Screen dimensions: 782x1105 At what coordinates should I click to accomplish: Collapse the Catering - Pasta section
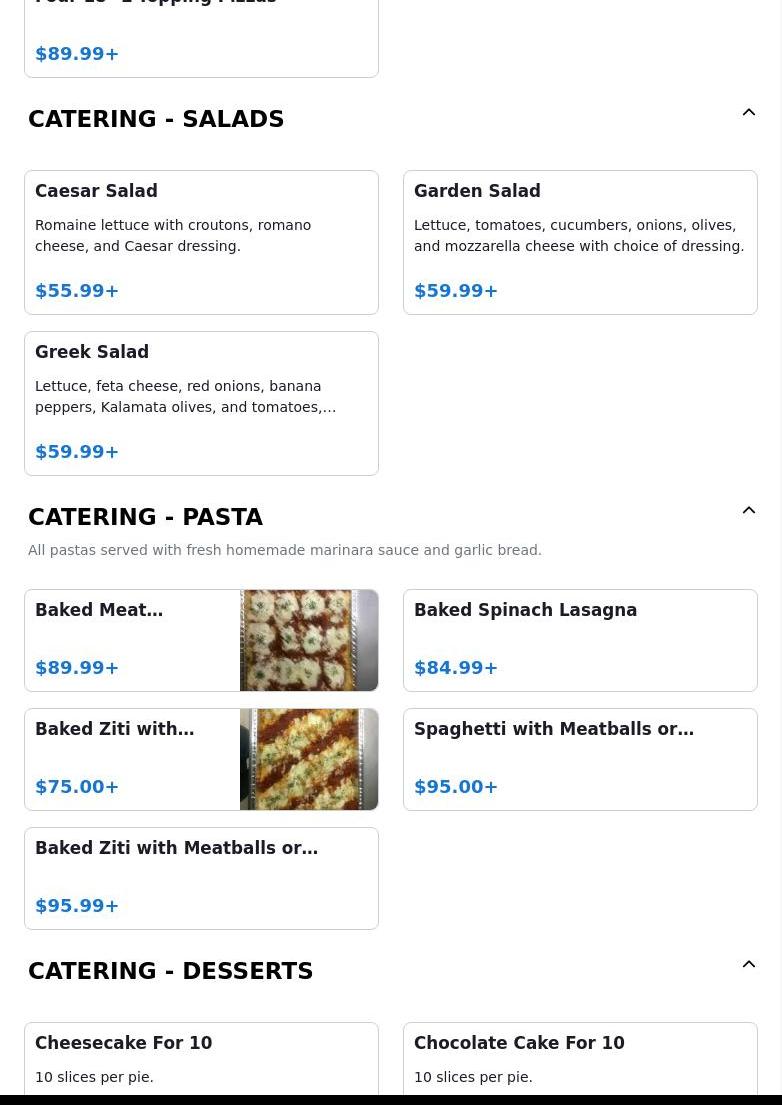[x=748, y=511]
